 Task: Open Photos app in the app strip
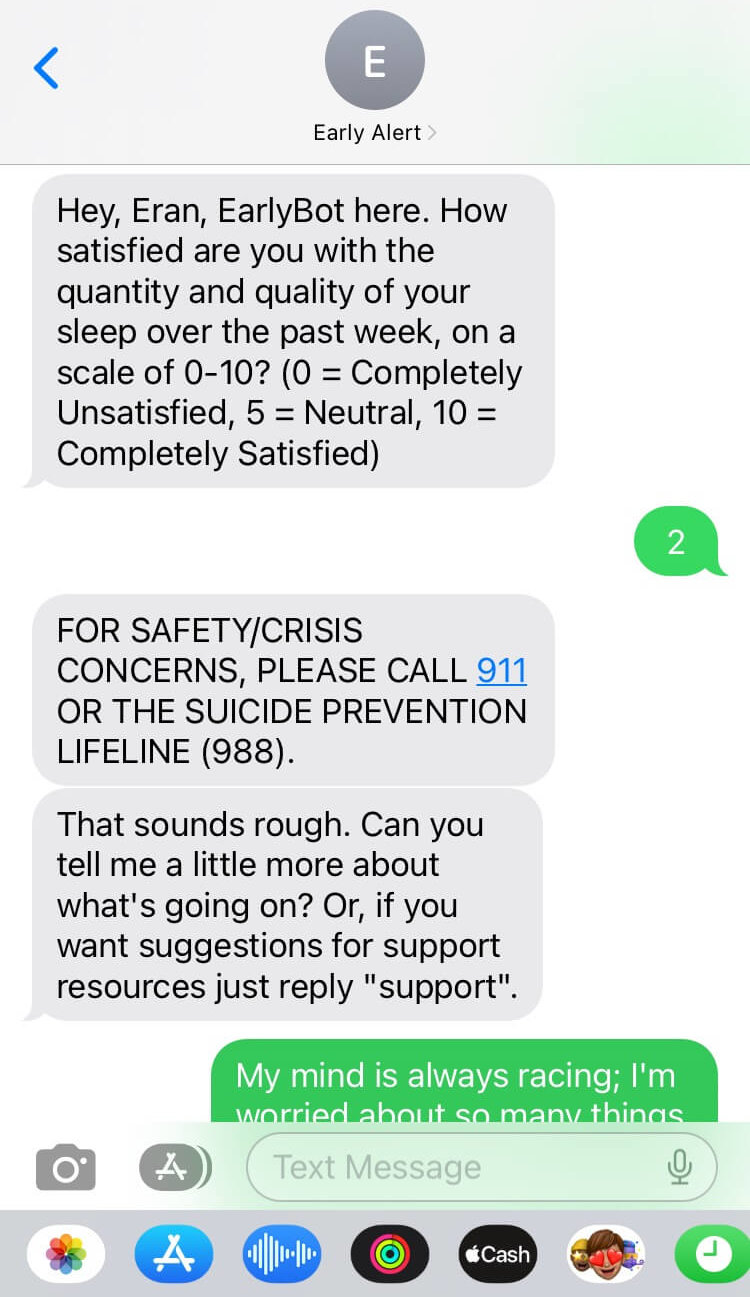[66, 1253]
